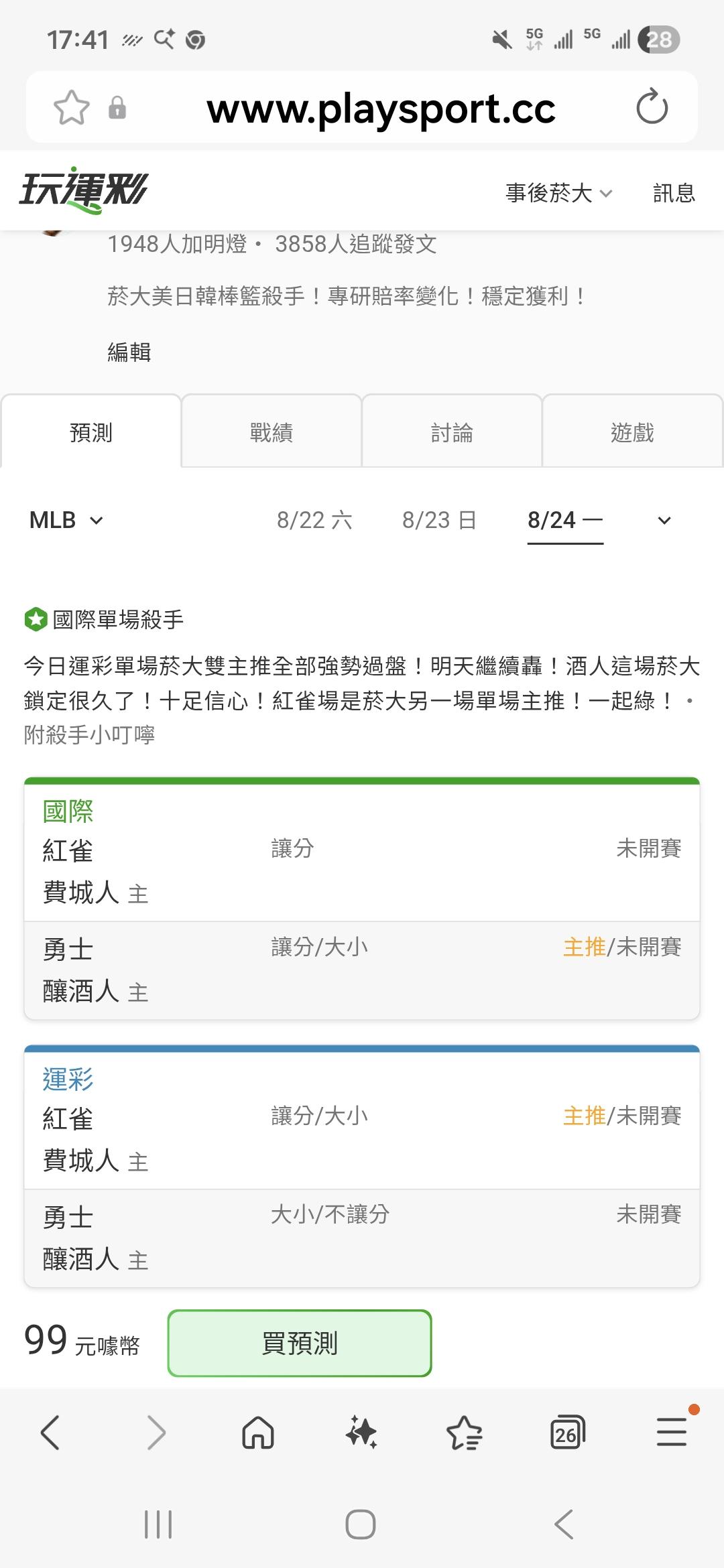Select the 預測 tab
Screen dimensions: 724x1568
click(x=91, y=432)
